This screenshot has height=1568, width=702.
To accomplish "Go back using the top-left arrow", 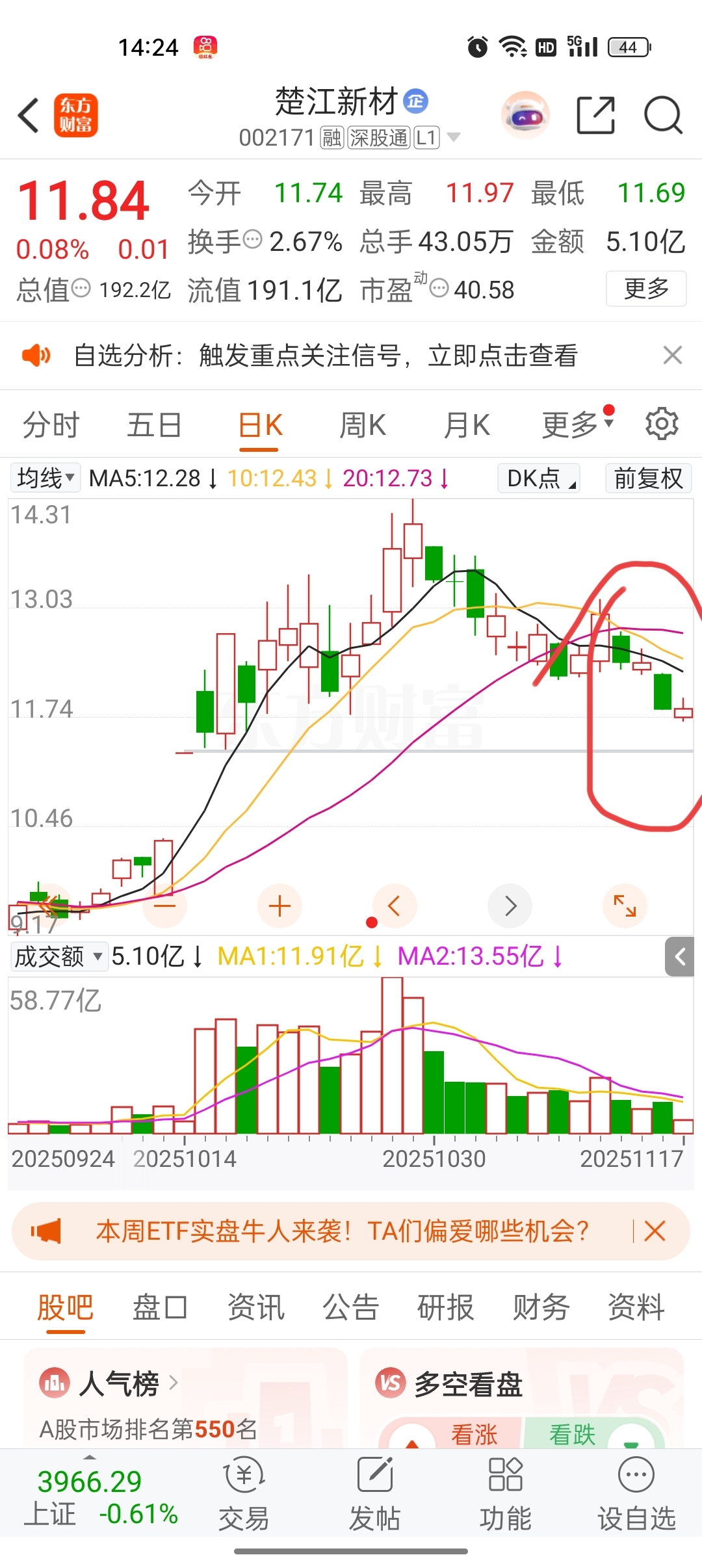I will (x=29, y=116).
